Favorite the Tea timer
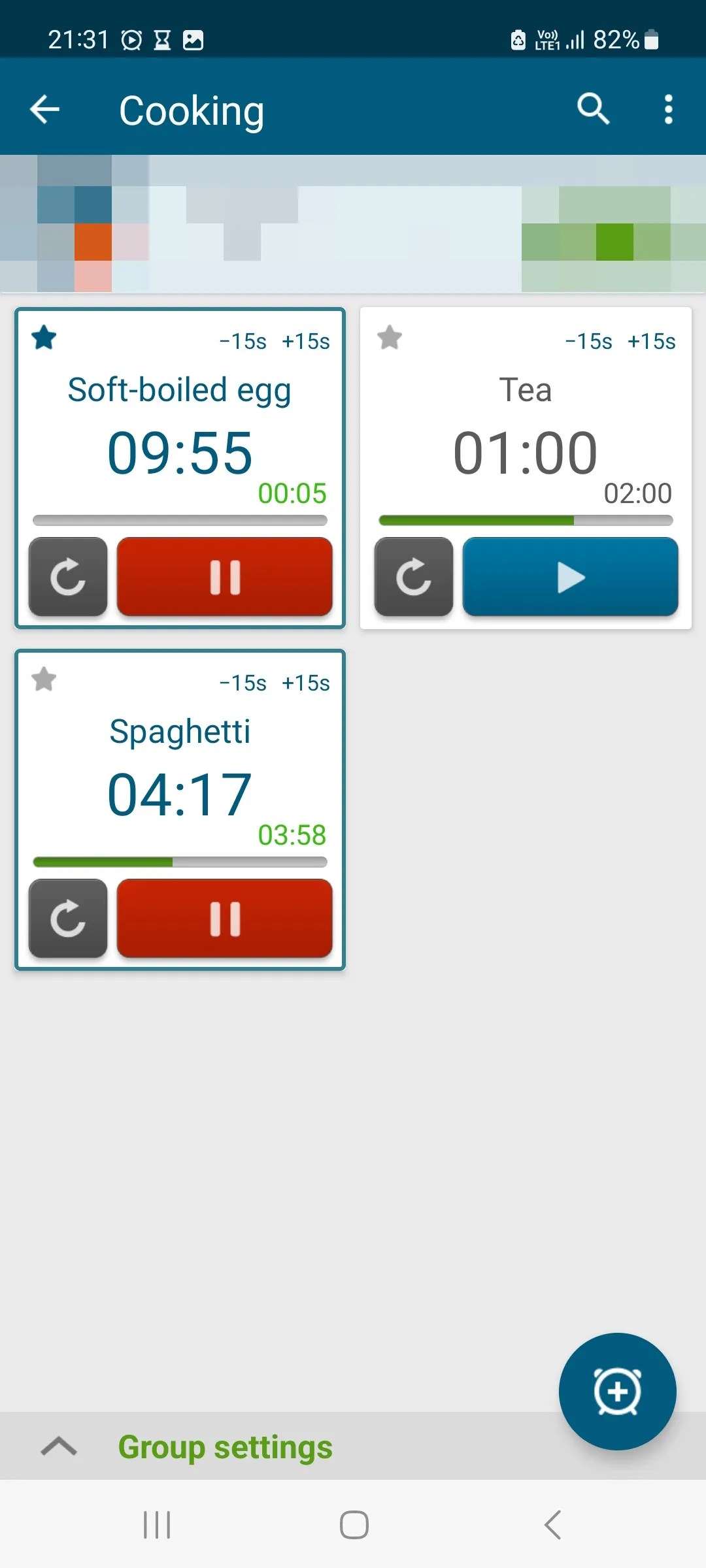 pyautogui.click(x=390, y=338)
